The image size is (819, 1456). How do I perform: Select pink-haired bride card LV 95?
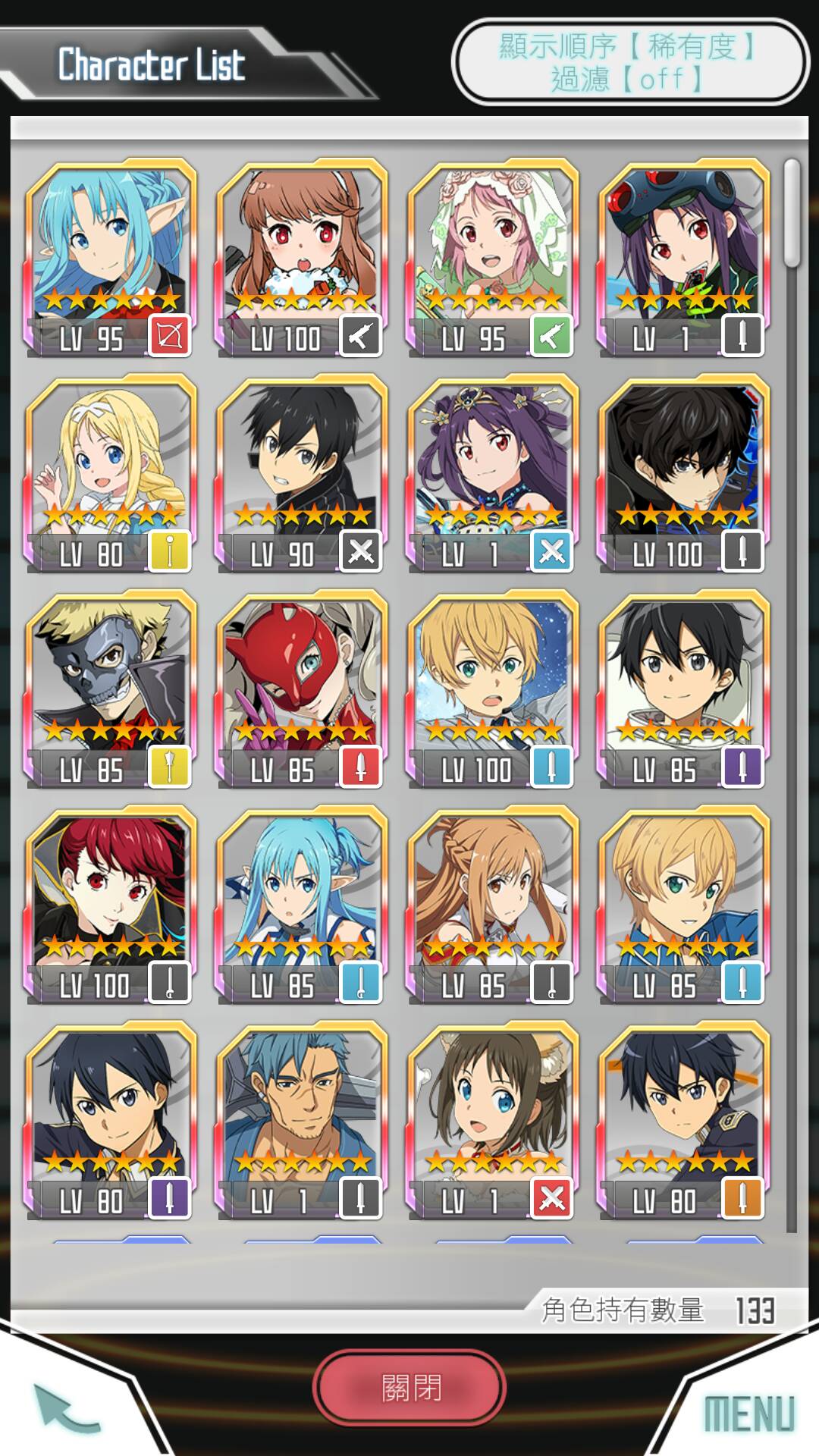point(493,258)
